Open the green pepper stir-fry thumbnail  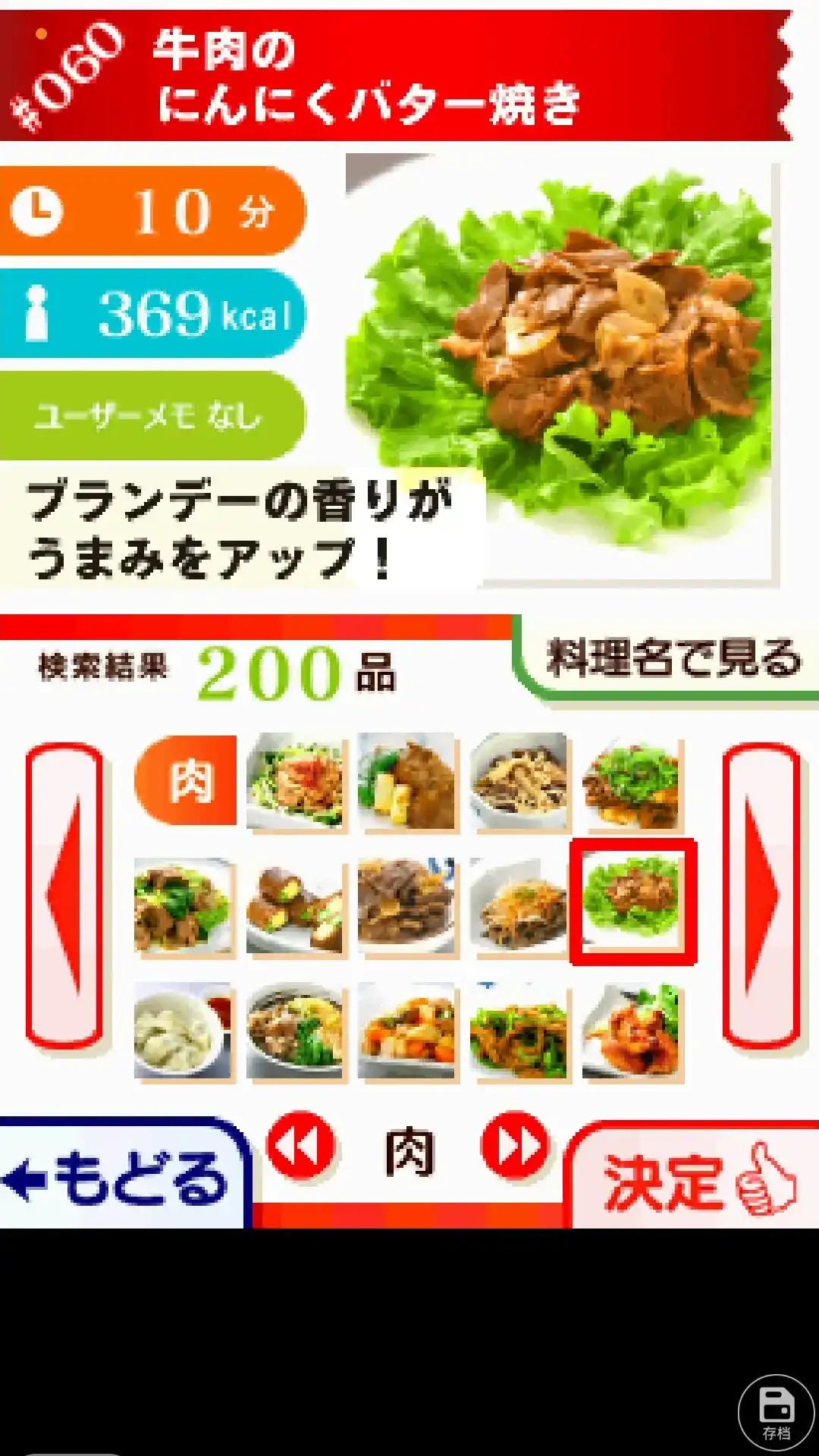[x=519, y=1031]
